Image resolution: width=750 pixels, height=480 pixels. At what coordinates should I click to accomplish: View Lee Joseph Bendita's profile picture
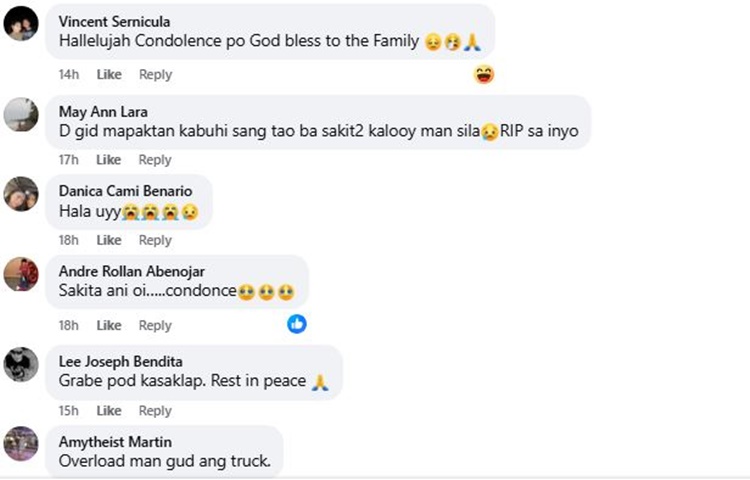pos(21,364)
